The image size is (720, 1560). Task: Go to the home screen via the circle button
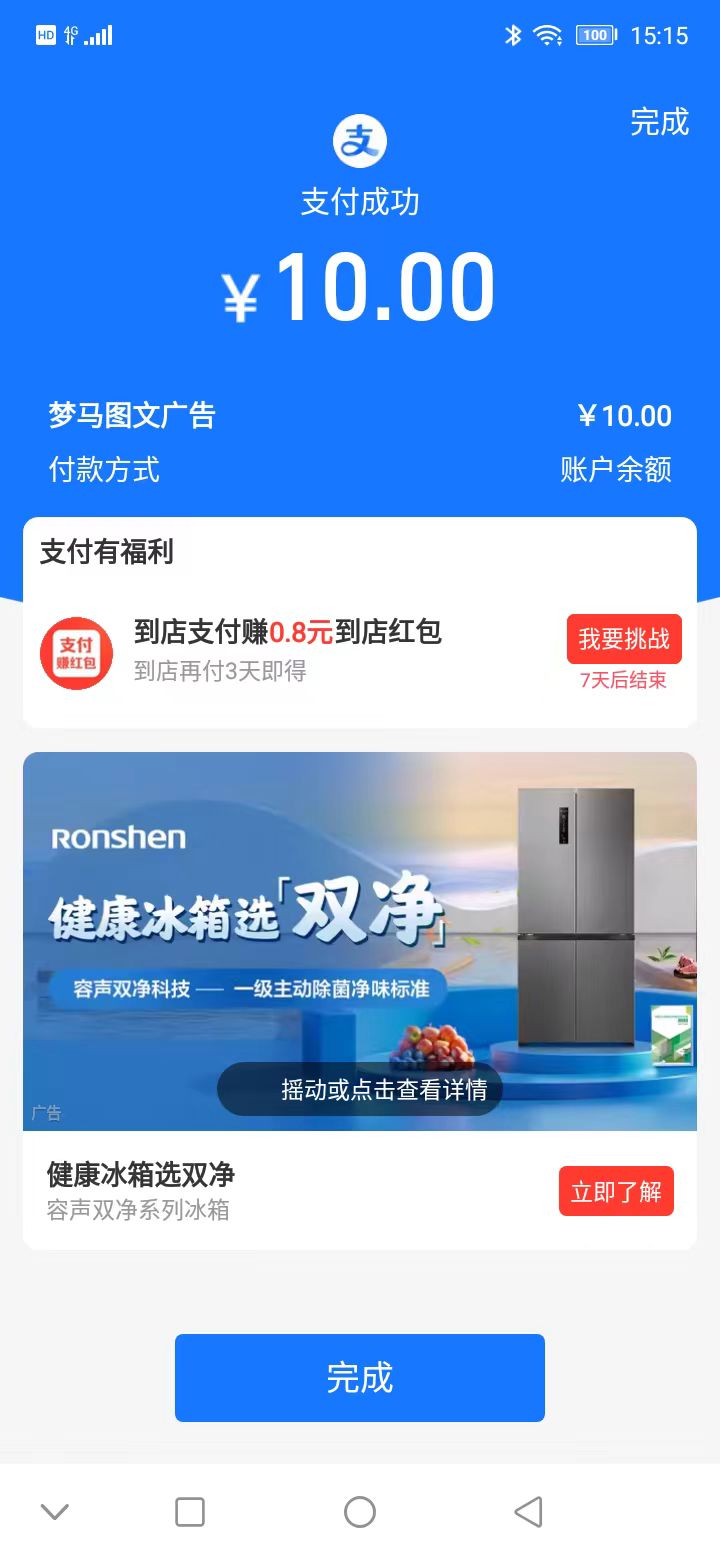(x=360, y=1511)
